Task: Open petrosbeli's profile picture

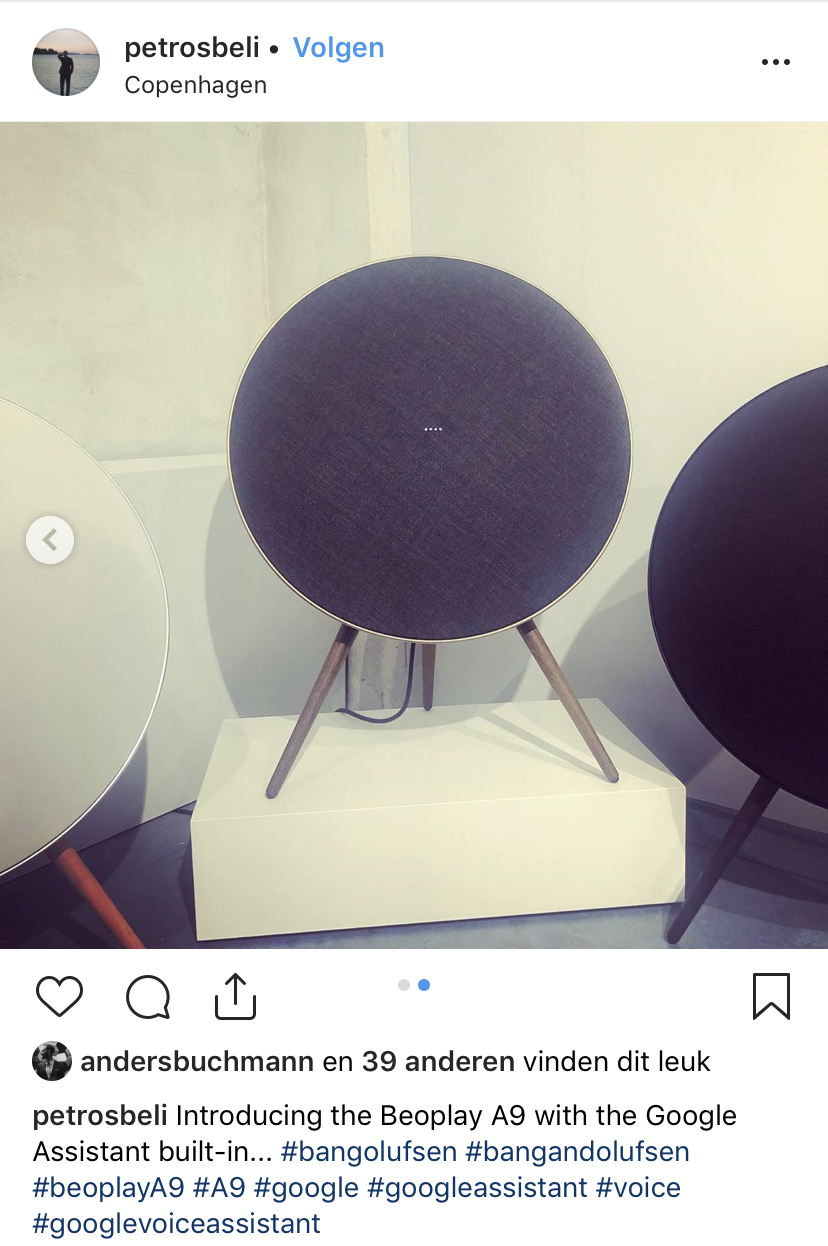Action: pos(66,62)
